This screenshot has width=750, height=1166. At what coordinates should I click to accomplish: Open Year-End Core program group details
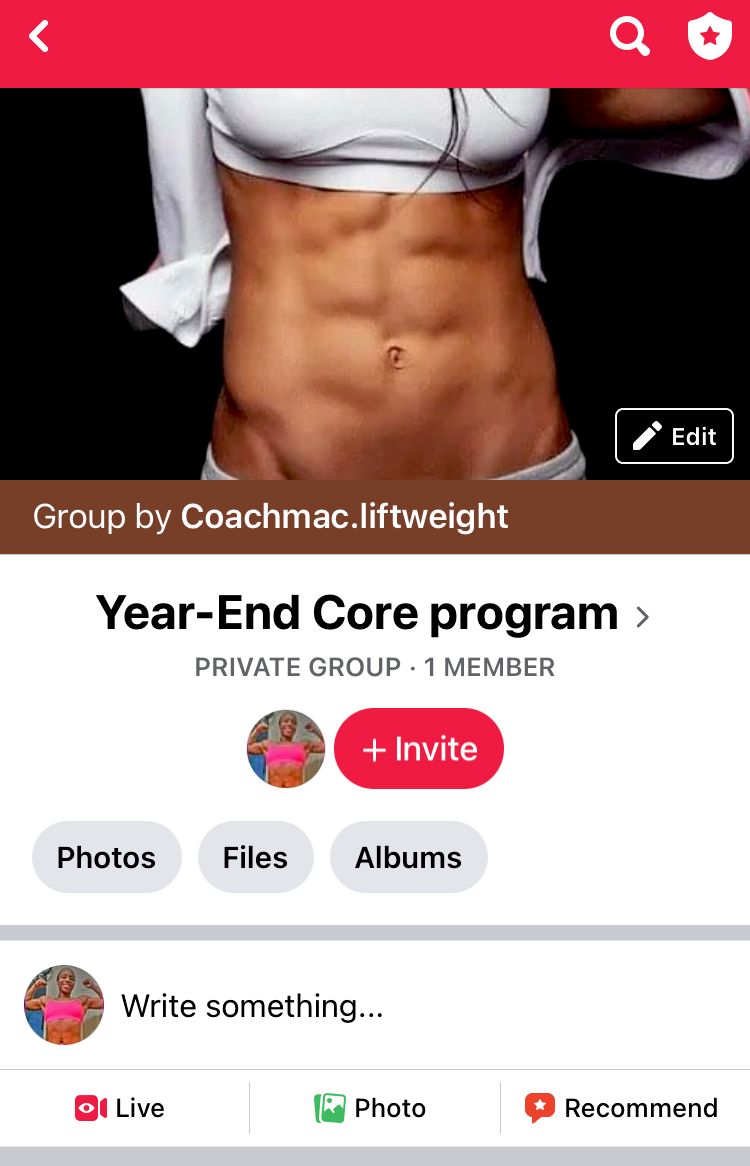(x=372, y=614)
